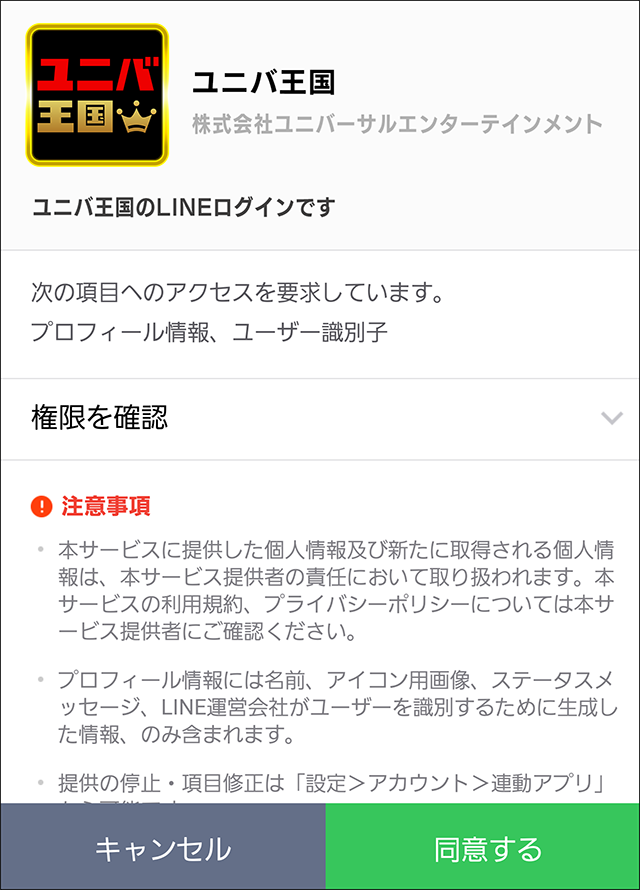Screen dimensions: 640x890
Task: Tap the キャンセル button
Action: pos(162,848)
